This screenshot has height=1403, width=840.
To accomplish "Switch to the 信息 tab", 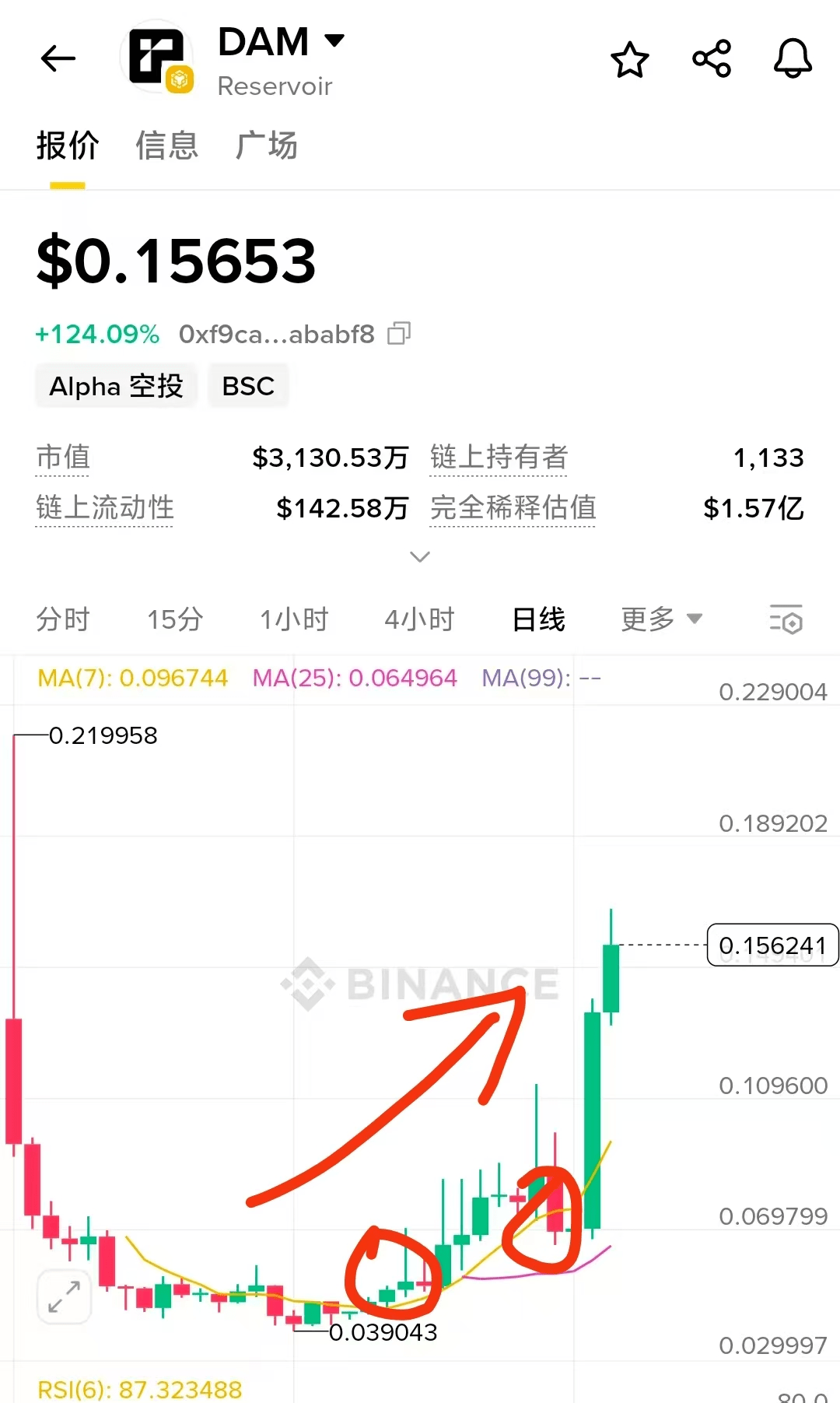I will tap(166, 146).
